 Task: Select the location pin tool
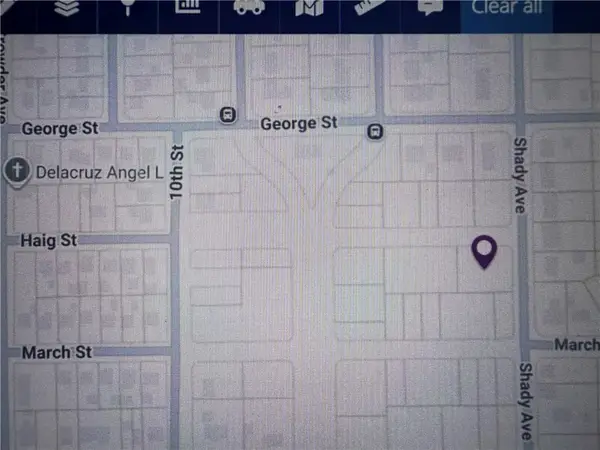tap(128, 7)
